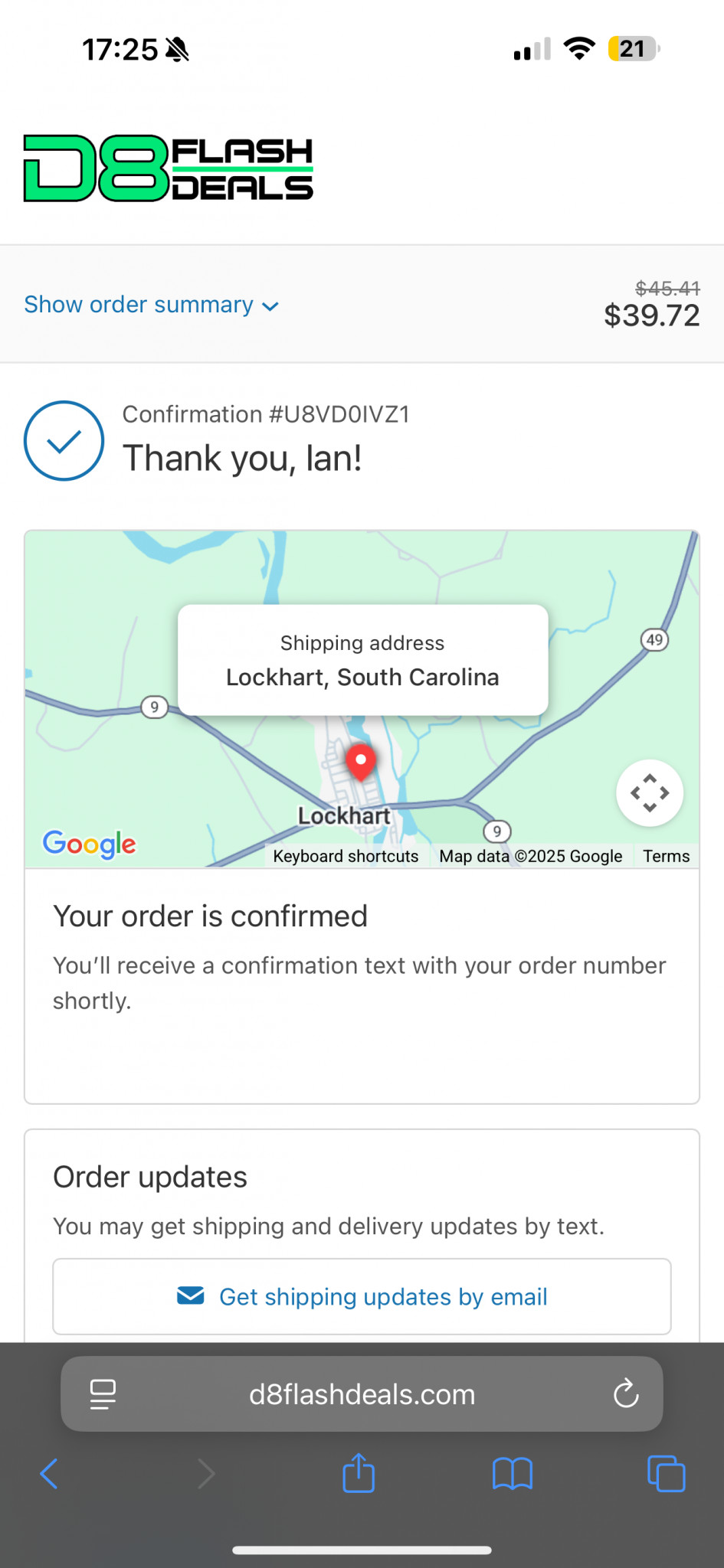Tap the d8flashdeals.com address bar
The image size is (724, 1568).
(x=362, y=1394)
